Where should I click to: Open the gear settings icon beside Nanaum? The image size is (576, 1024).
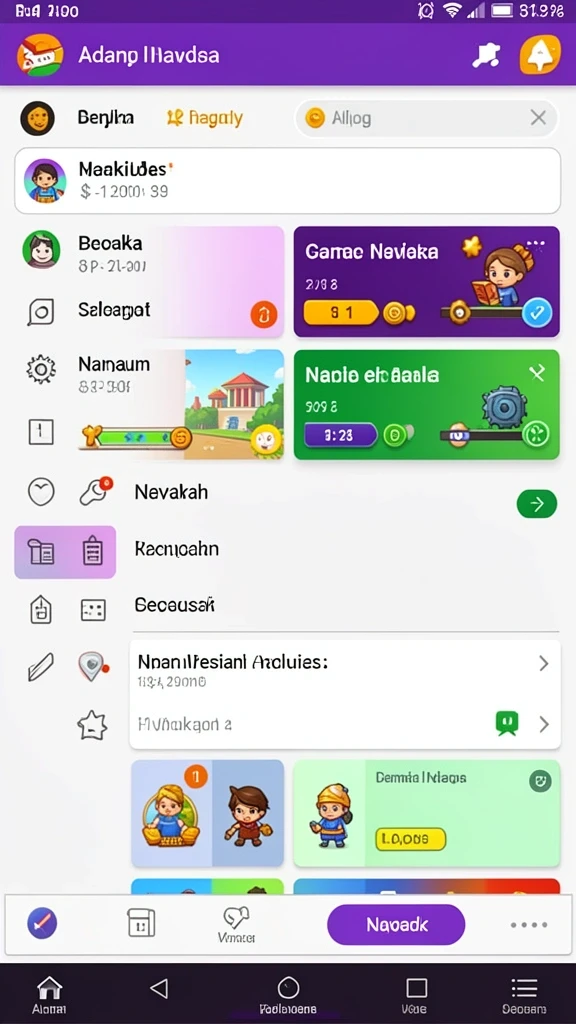(40, 370)
